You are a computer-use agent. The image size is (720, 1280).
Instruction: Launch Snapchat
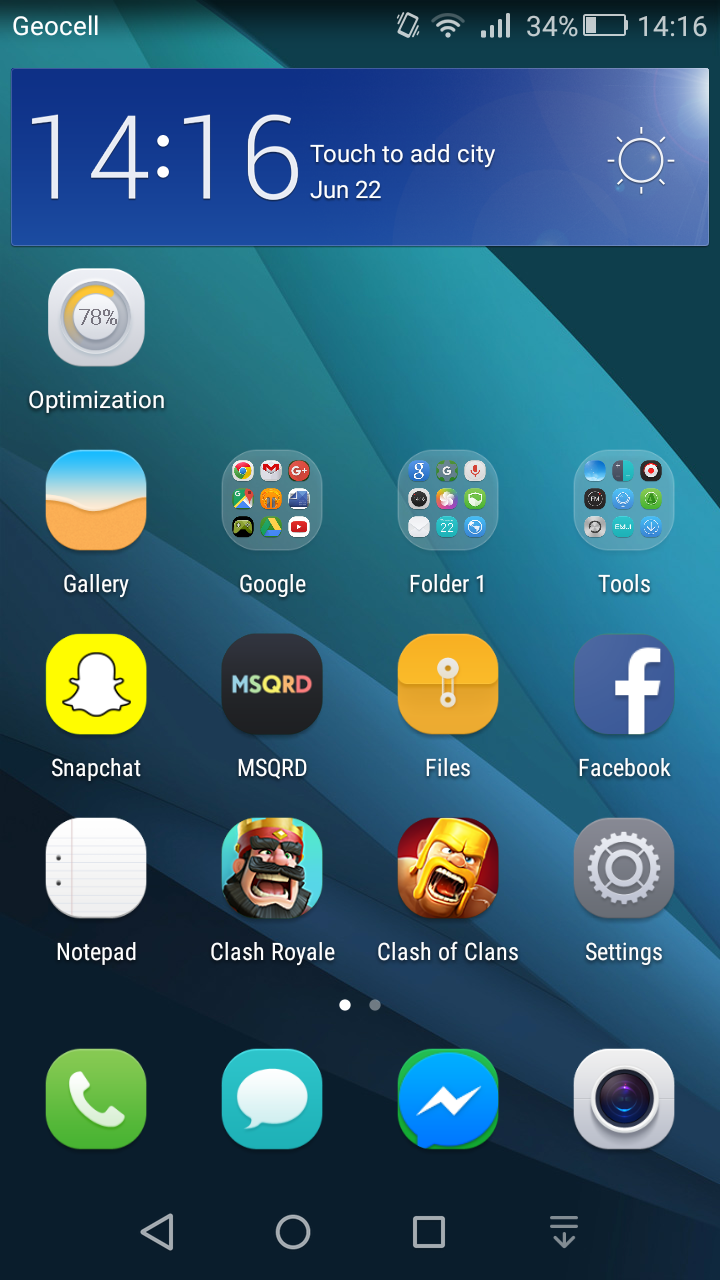pyautogui.click(x=96, y=684)
